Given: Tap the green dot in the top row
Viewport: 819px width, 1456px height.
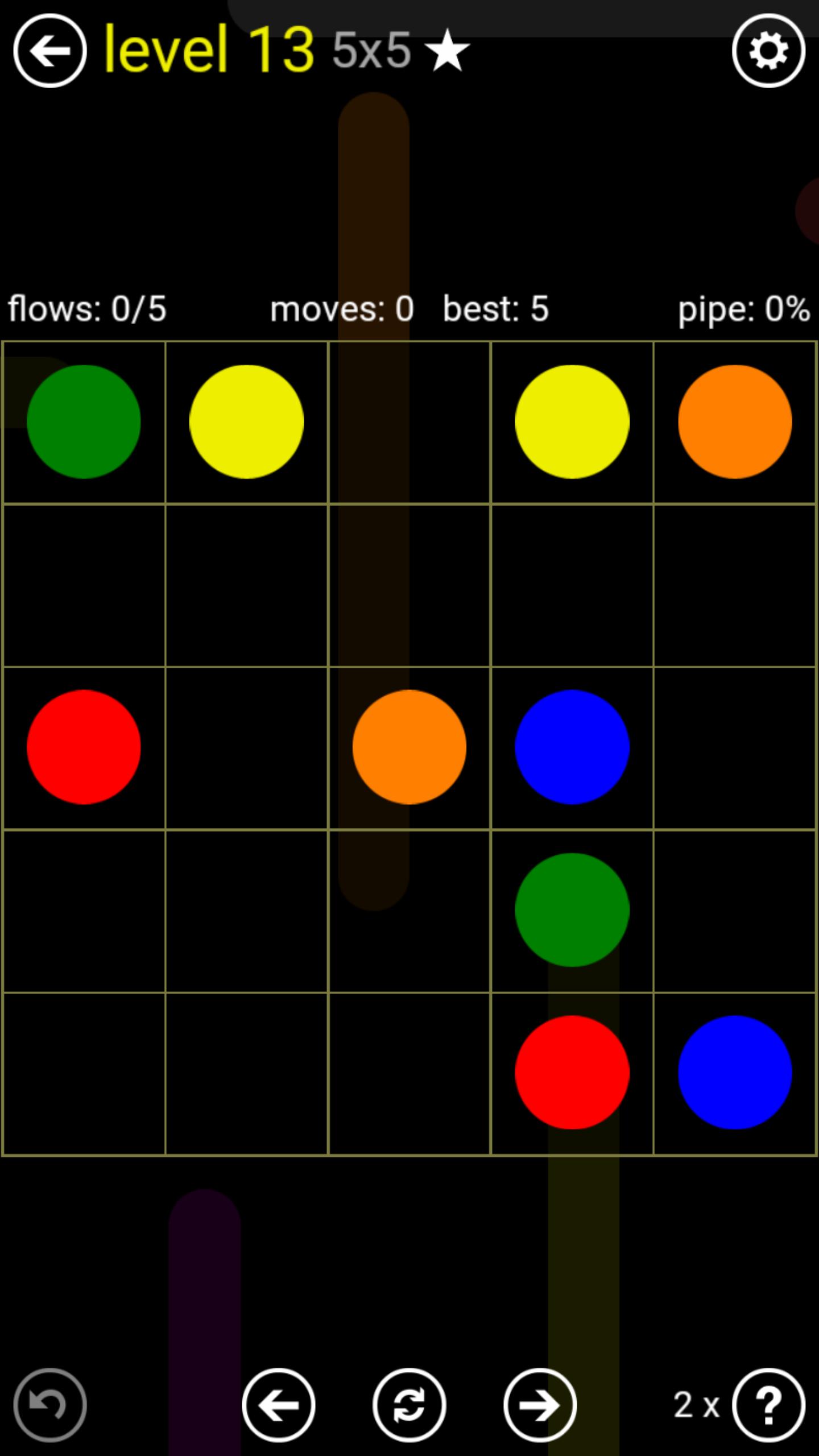Looking at the screenshot, I should [x=84, y=421].
